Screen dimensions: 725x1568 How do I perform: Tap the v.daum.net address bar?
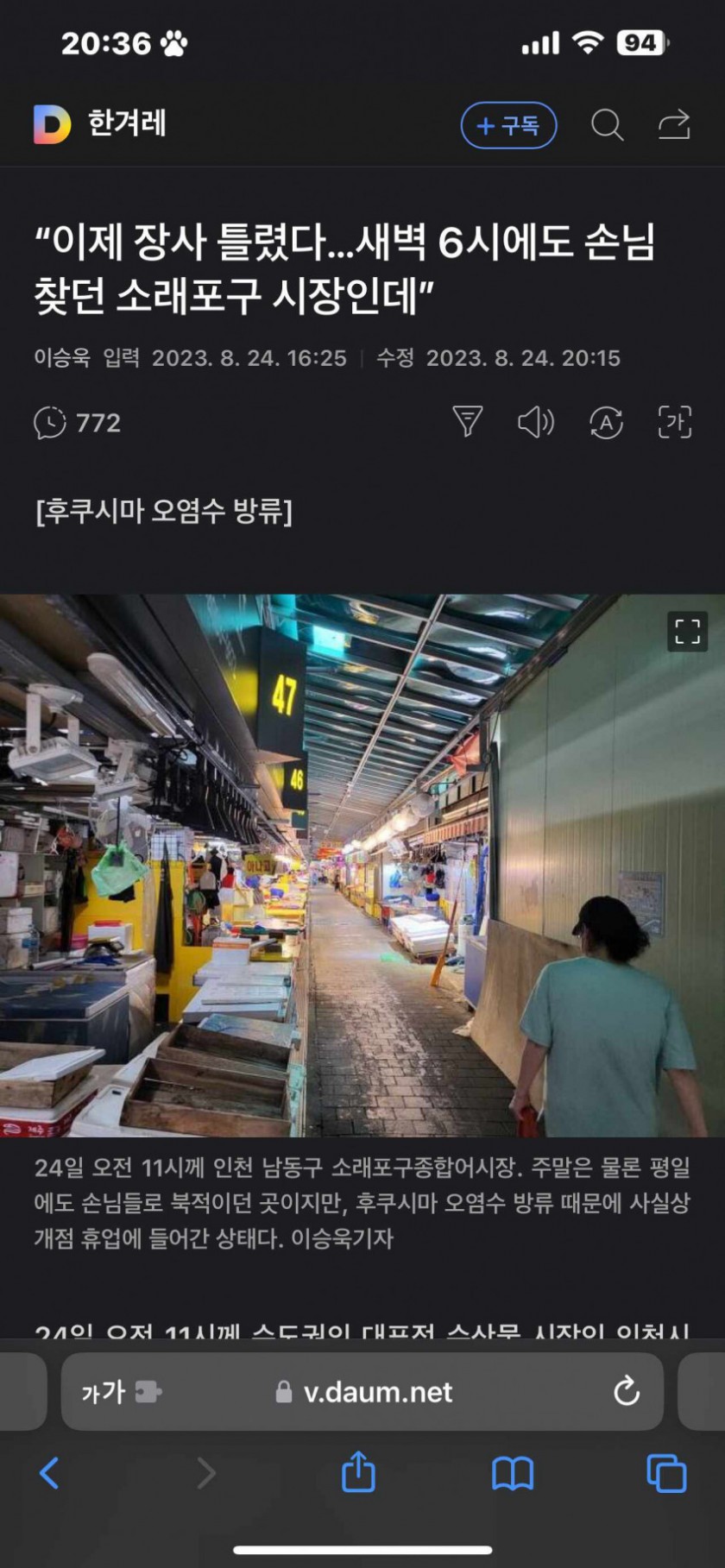(x=377, y=1392)
